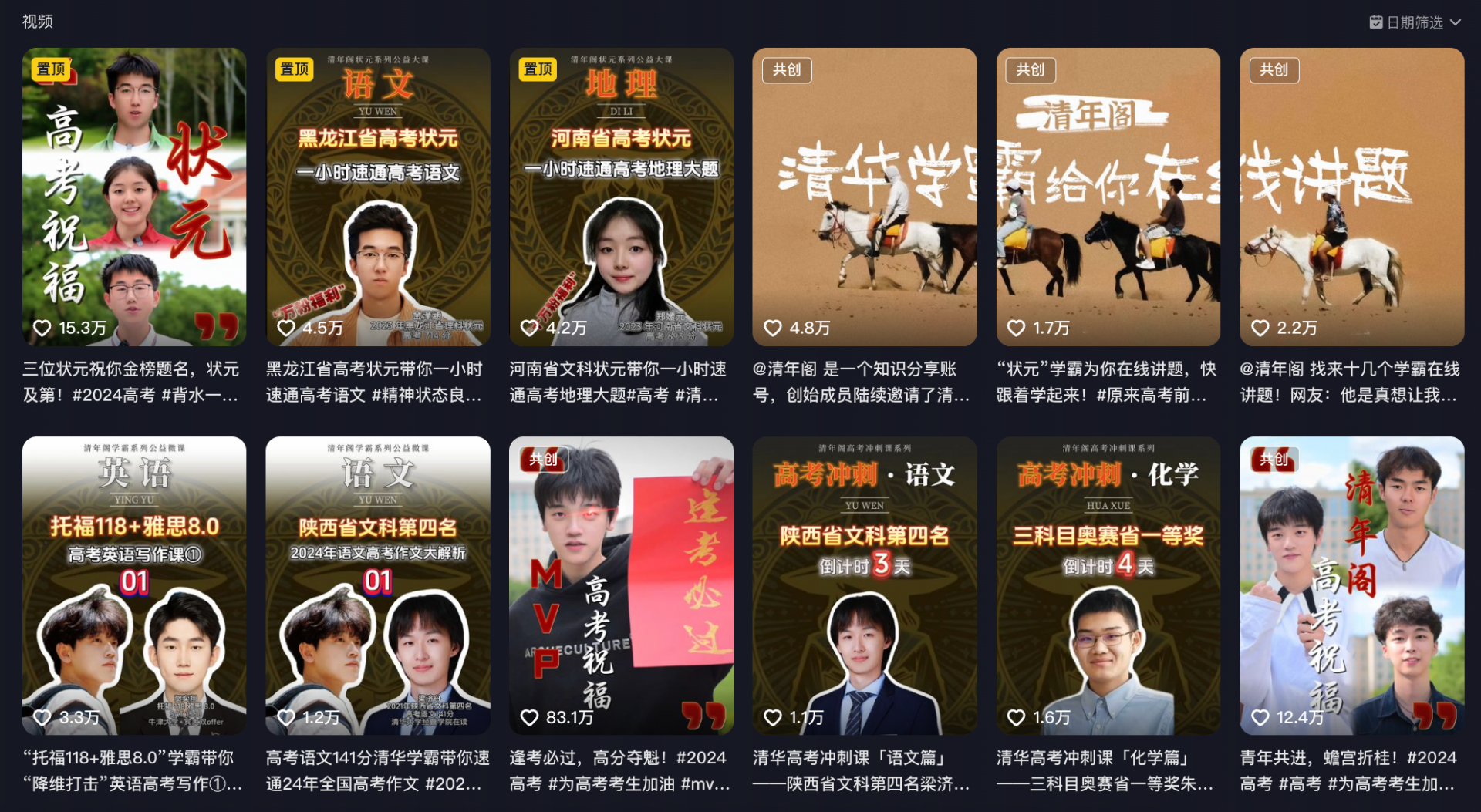The height and width of the screenshot is (812, 1481).
Task: Play the "状元"学霸为你在线讲题 video
Action: (1108, 197)
